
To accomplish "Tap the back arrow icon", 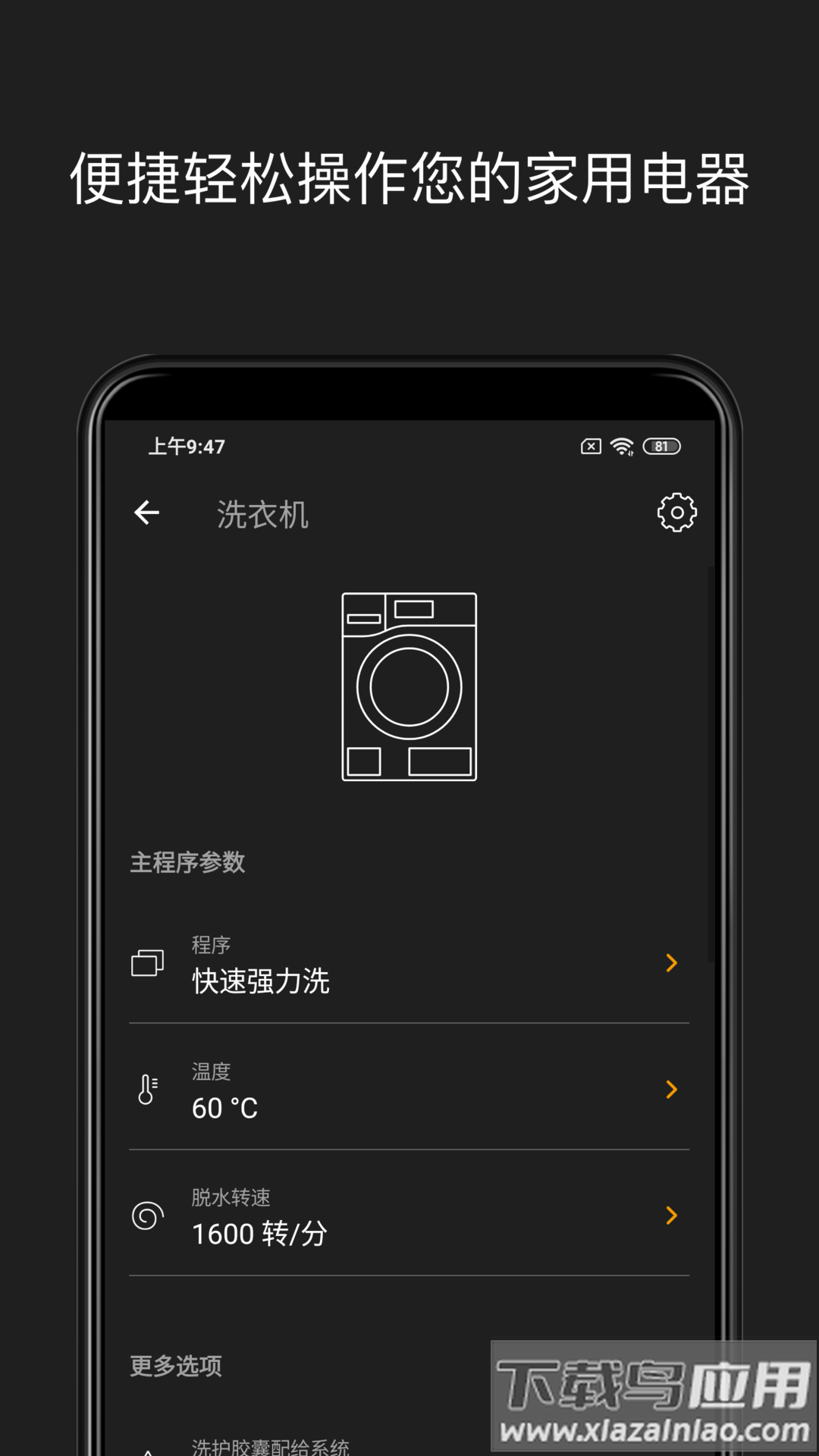I will (146, 513).
